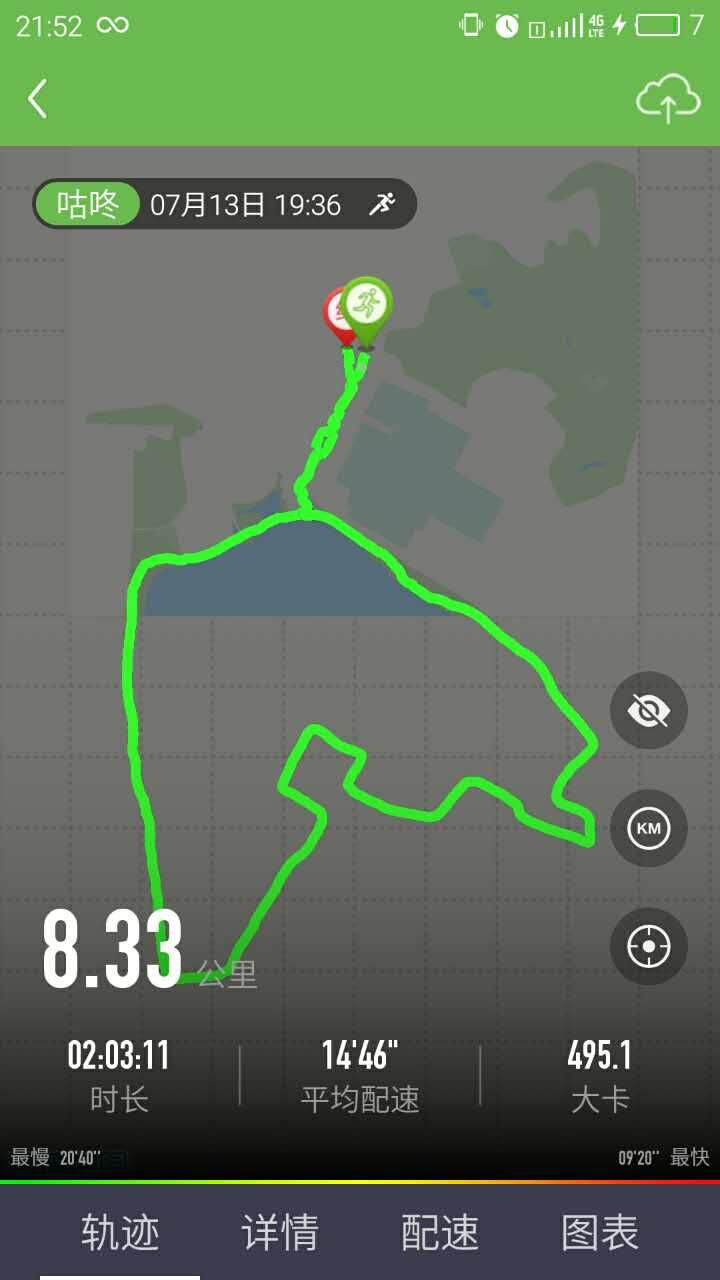This screenshot has height=1280, width=720.
Task: Switch to the 轨迹 tab
Action: click(x=120, y=1232)
